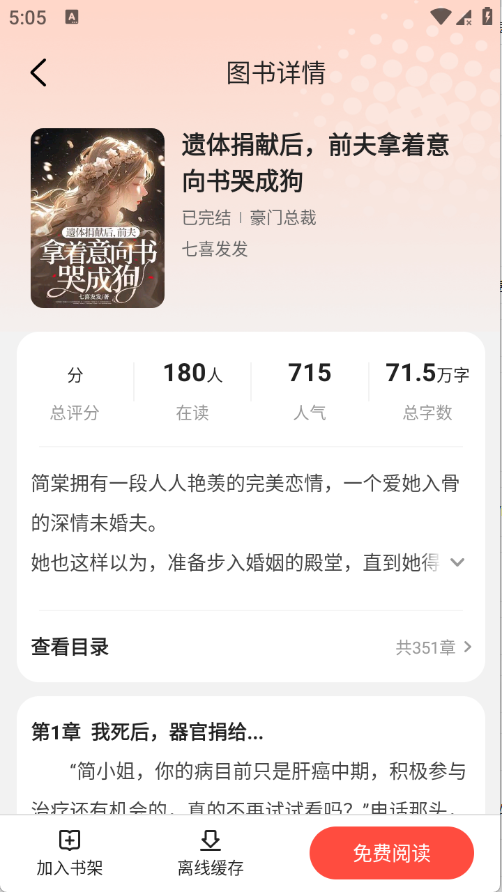
Task: Start reading with 免费阅读
Action: [x=392, y=853]
